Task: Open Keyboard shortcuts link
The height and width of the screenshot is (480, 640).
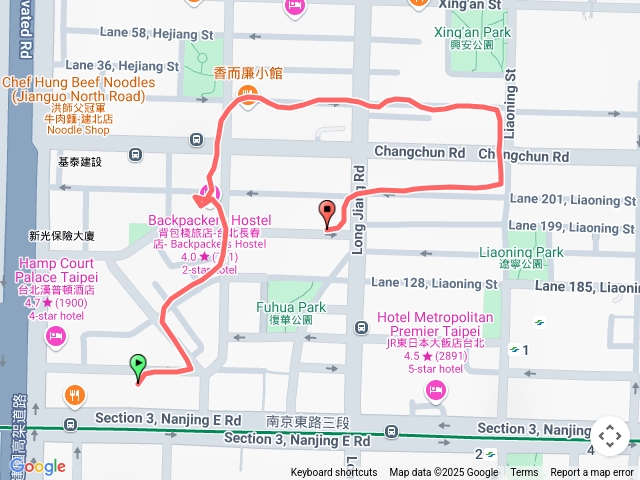Action: (x=334, y=473)
